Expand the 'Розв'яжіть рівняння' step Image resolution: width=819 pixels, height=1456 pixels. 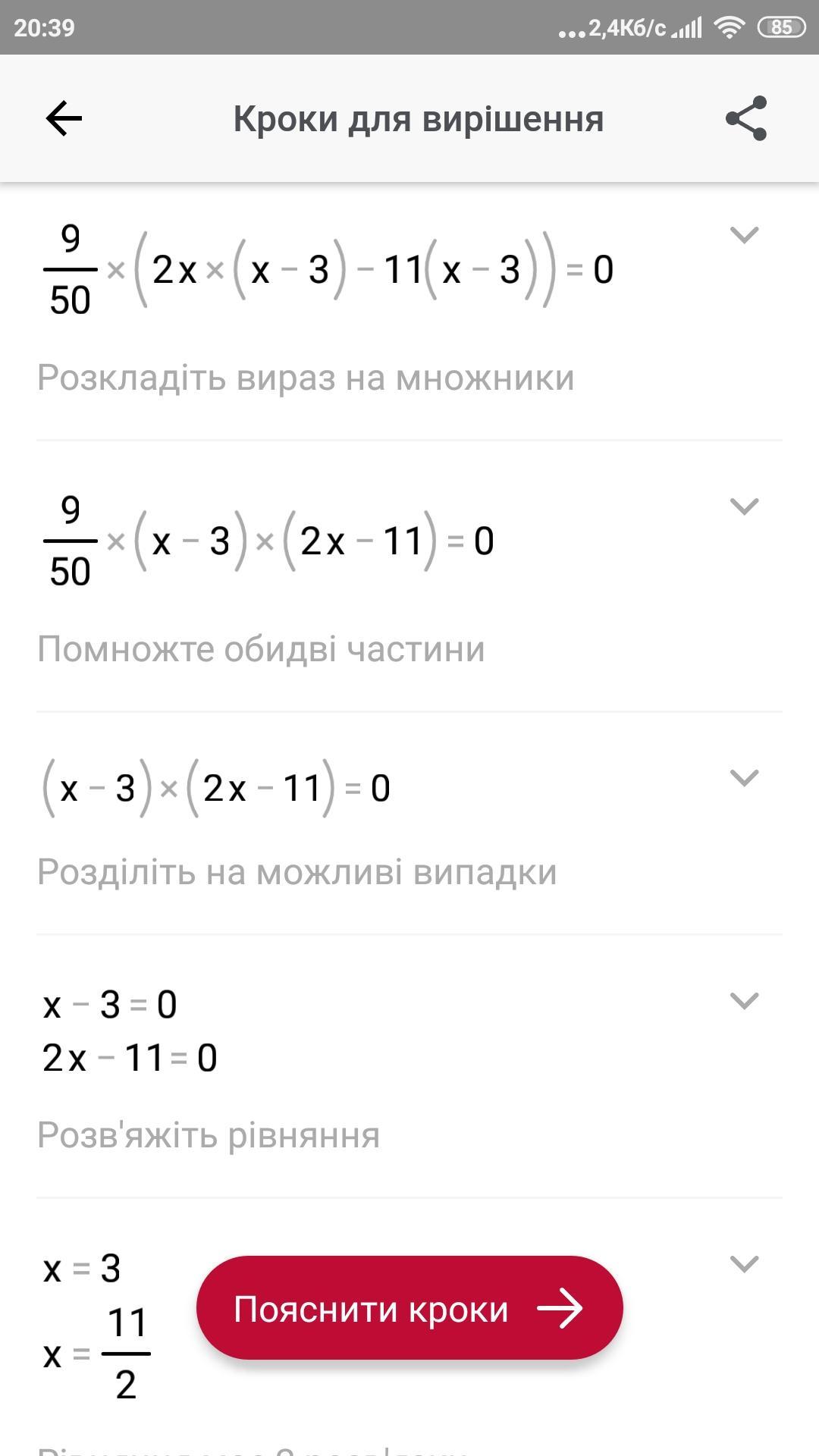(x=744, y=1001)
